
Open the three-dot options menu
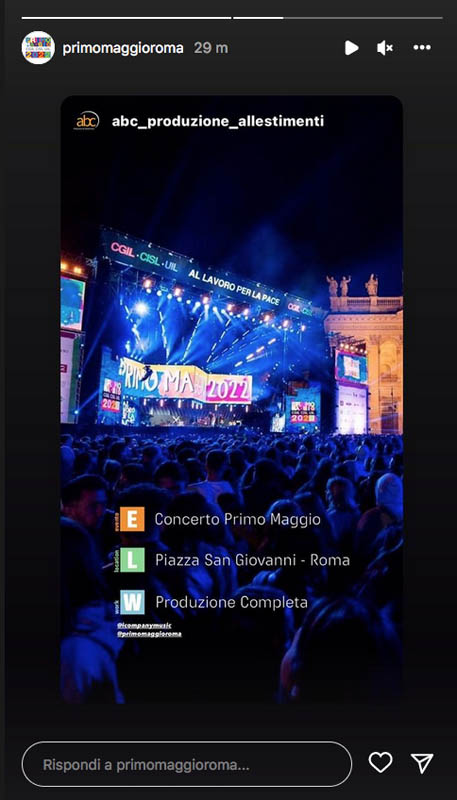[x=422, y=48]
